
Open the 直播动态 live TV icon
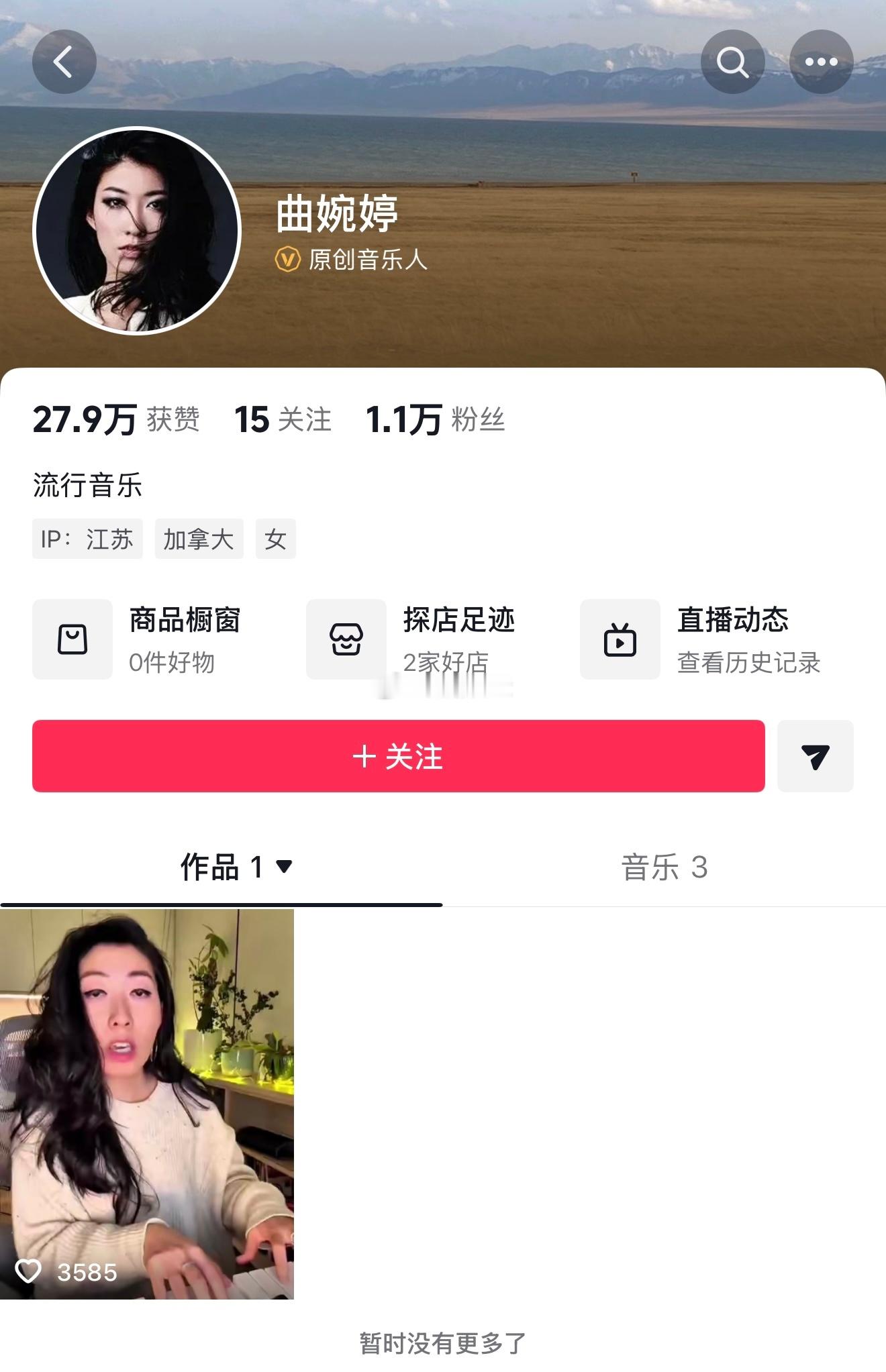[621, 639]
